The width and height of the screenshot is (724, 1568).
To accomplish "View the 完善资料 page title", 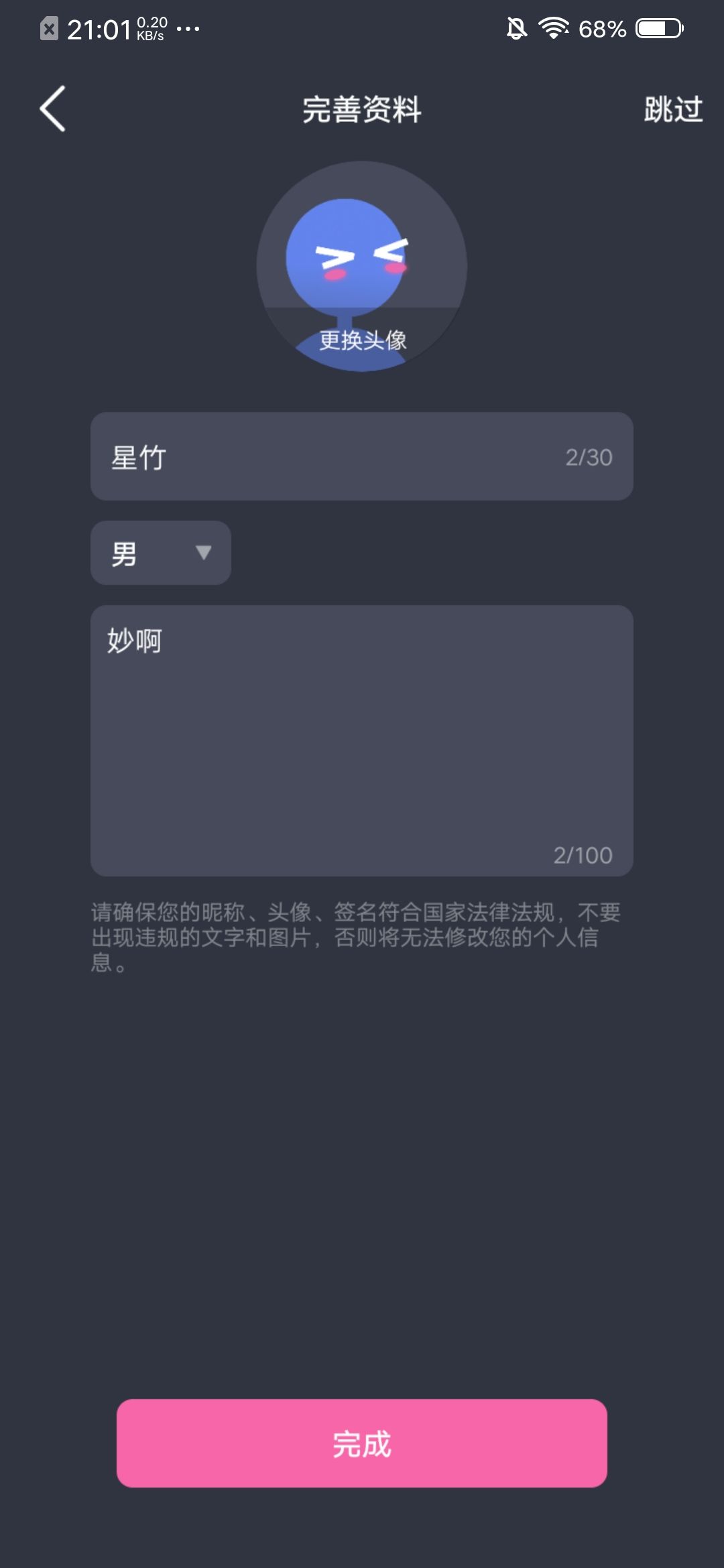I will [x=362, y=111].
